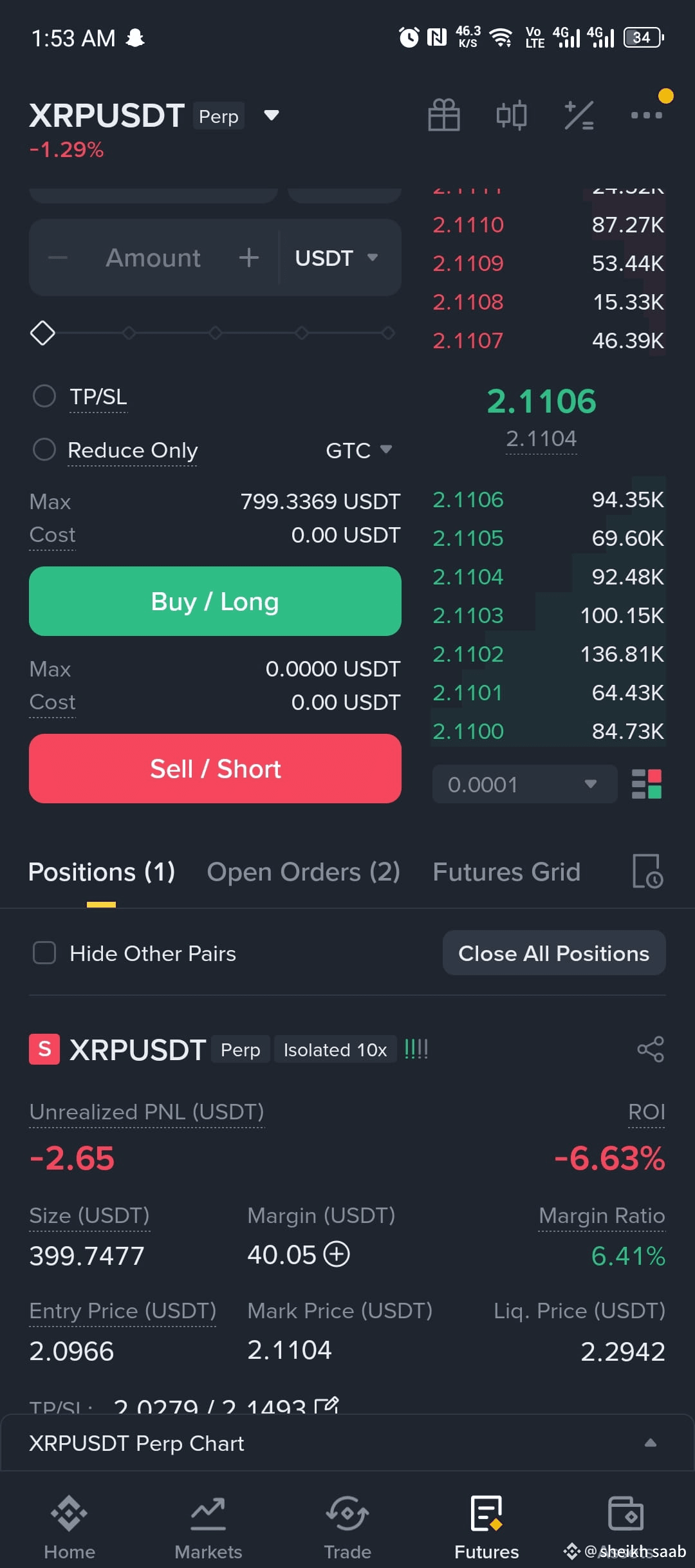
Task: Change the USDT unit dropdown
Action: [336, 258]
